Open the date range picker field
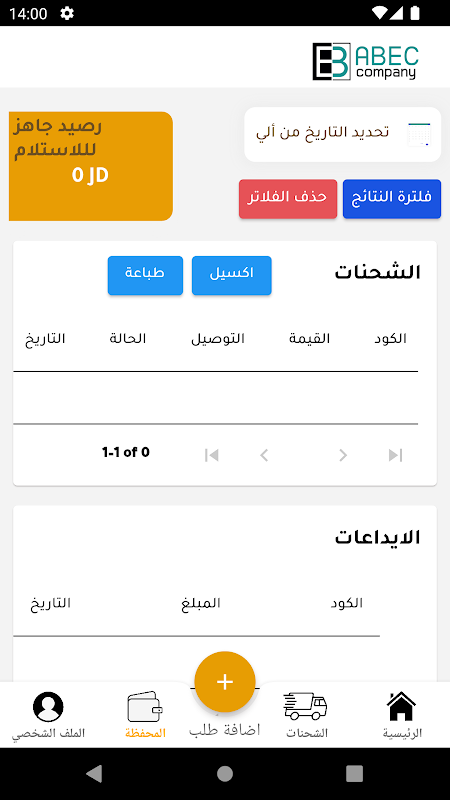 (x=342, y=134)
